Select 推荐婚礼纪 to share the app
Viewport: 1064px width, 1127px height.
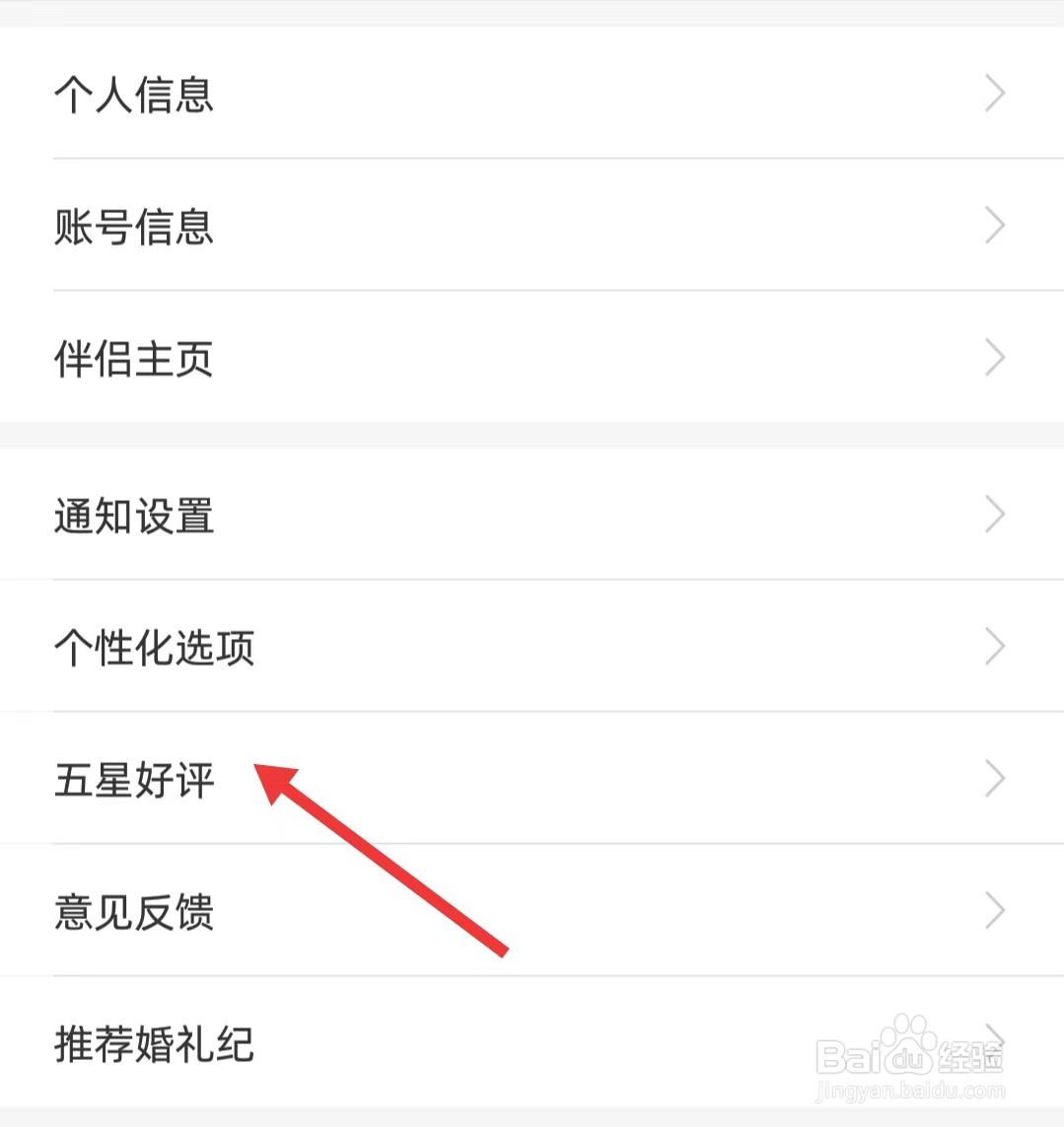coord(155,1043)
